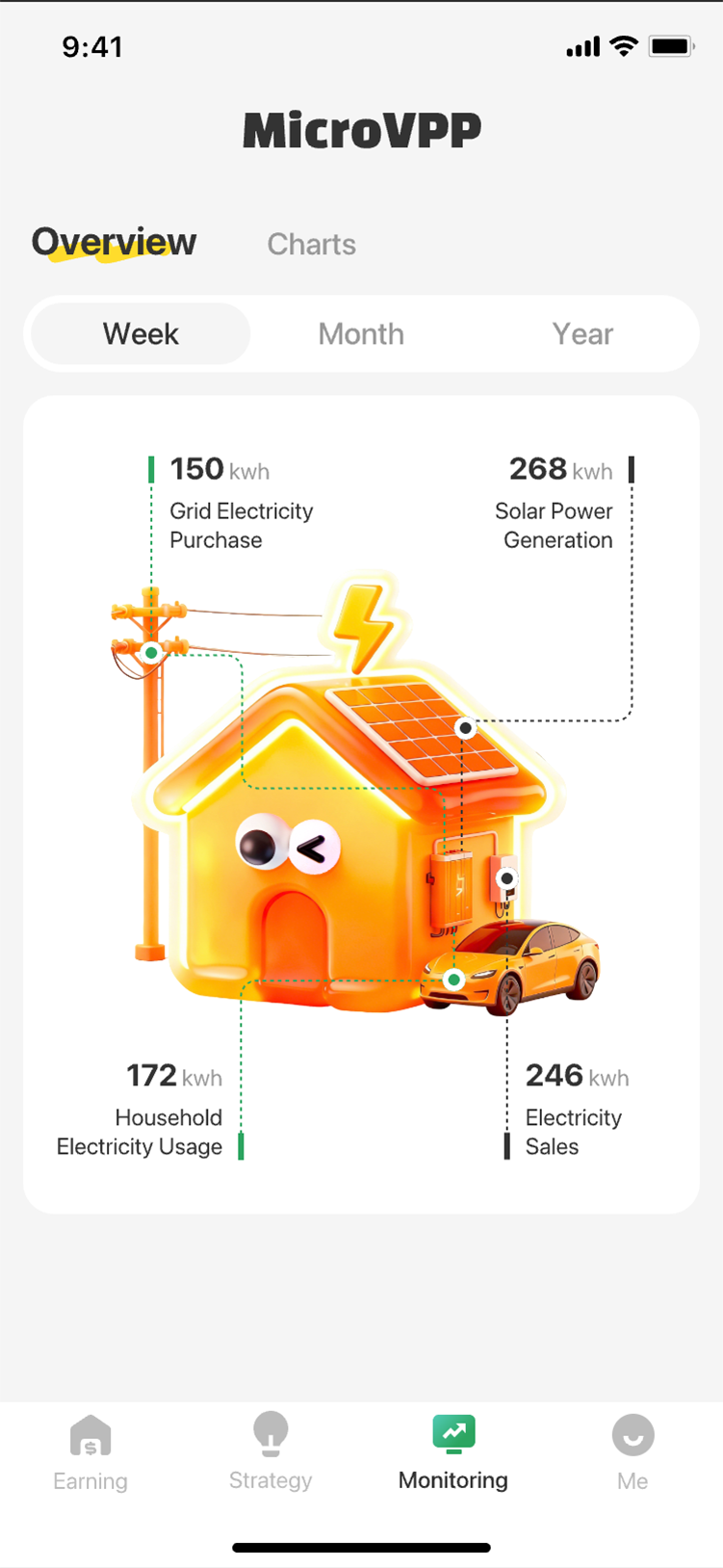Click the dot marker on the utility pole
The width and height of the screenshot is (723, 1568).
(151, 652)
